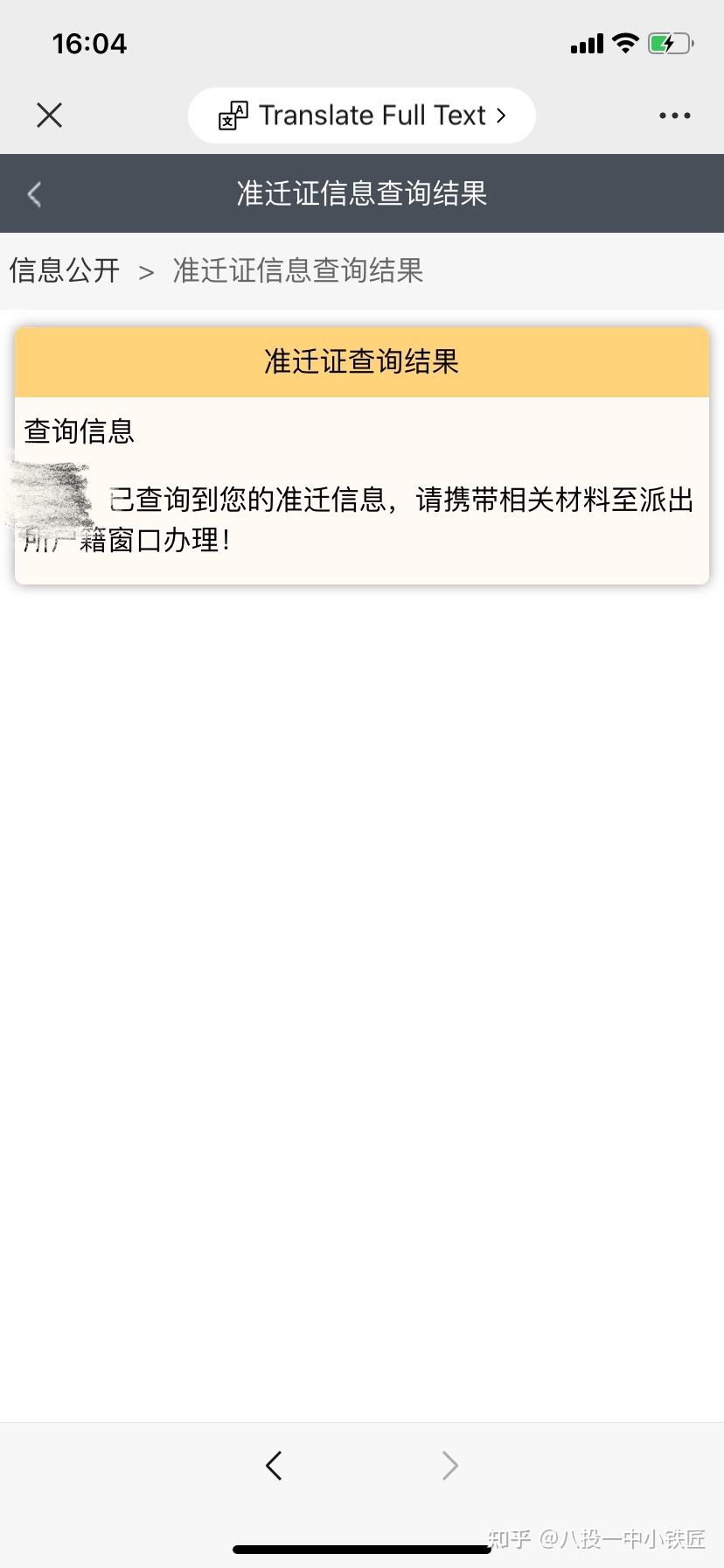This screenshot has width=724, height=1568.
Task: Go back from 准迁证信息查询结果 header
Action: click(35, 193)
